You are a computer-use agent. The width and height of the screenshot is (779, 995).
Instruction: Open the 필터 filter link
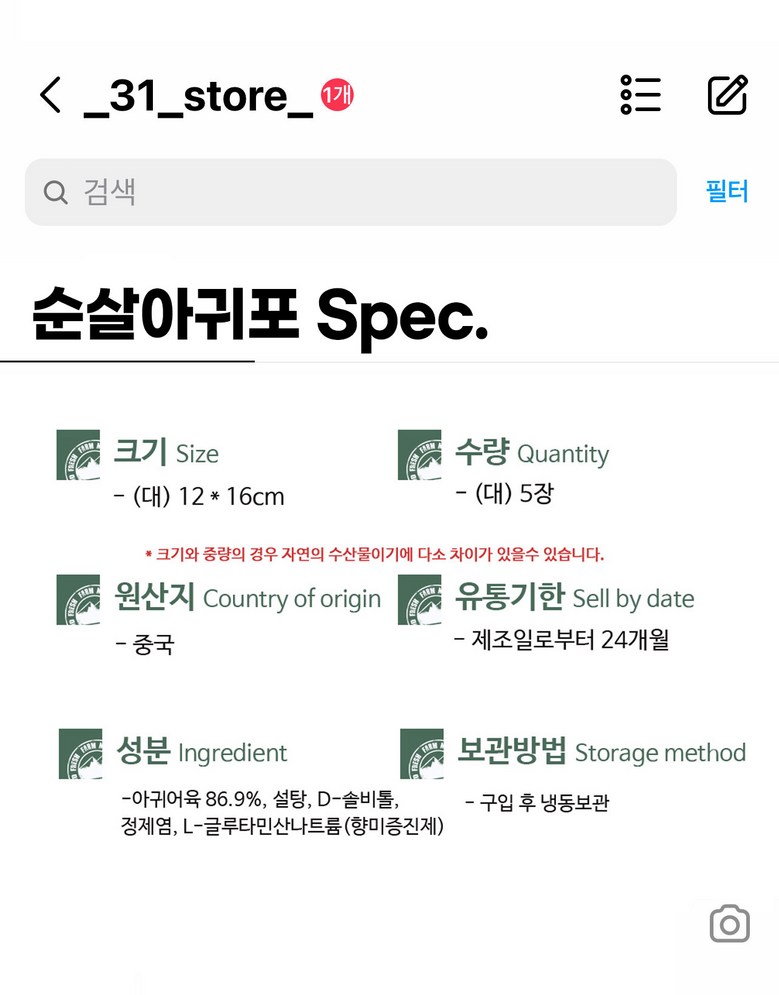click(x=727, y=191)
